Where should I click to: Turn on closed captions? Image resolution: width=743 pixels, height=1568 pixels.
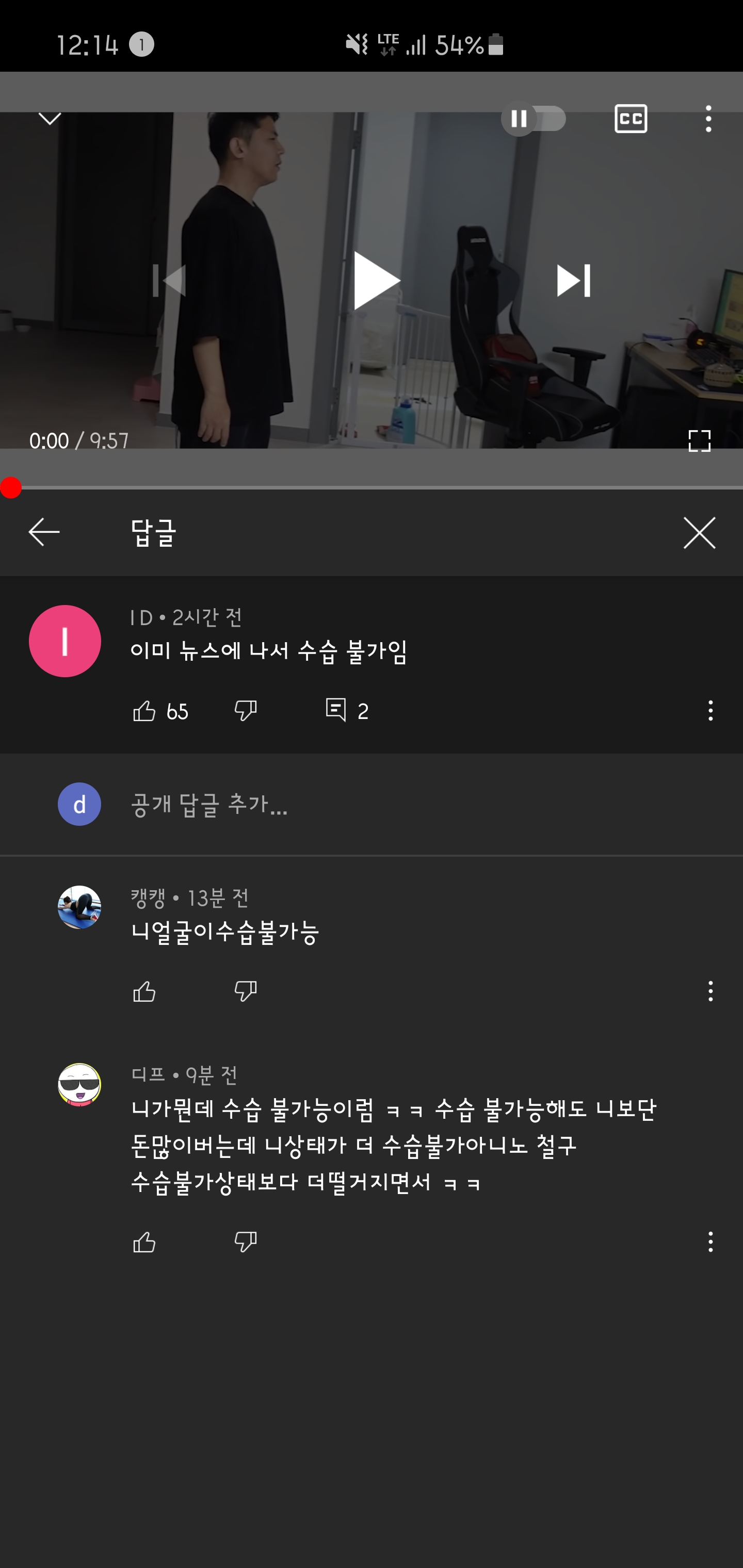[631, 119]
